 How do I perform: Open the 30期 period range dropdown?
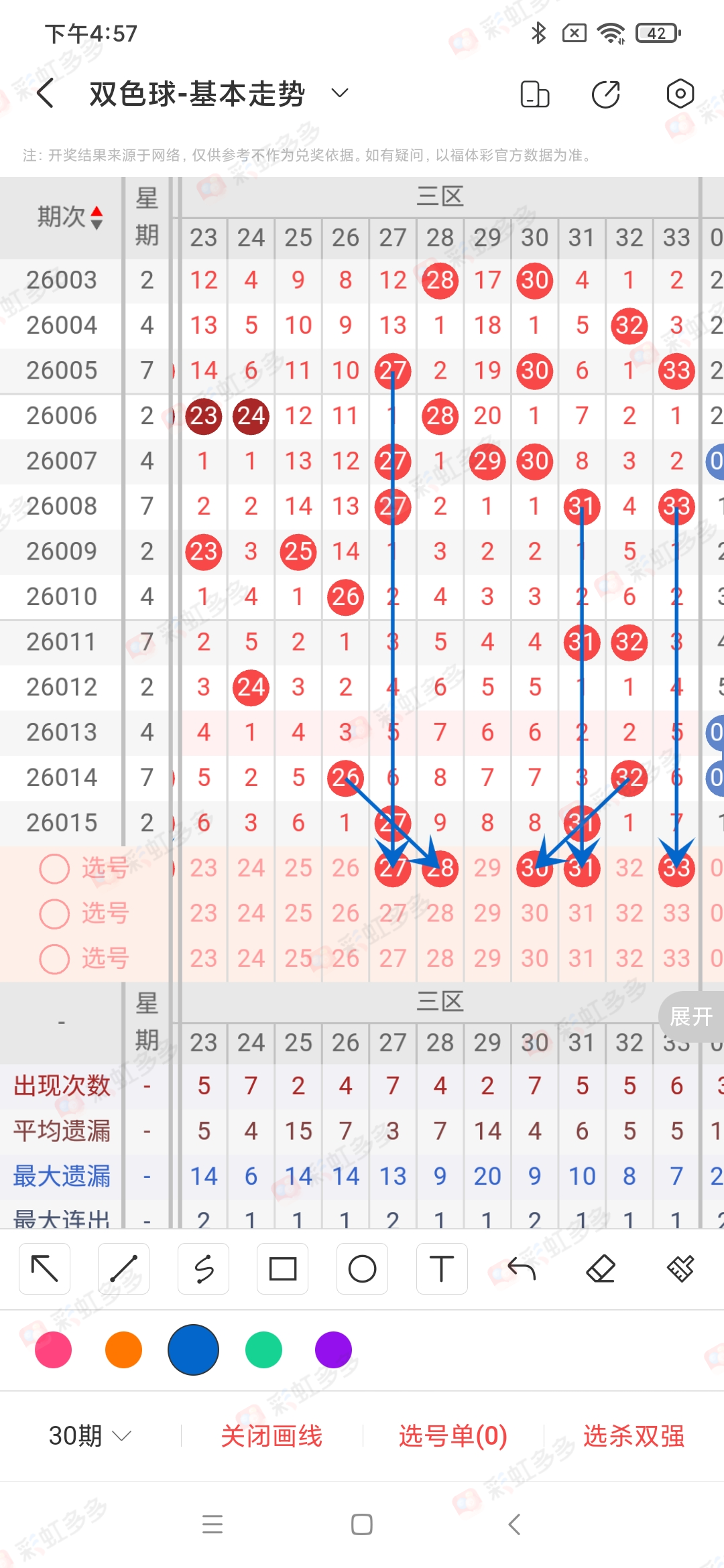click(89, 1435)
